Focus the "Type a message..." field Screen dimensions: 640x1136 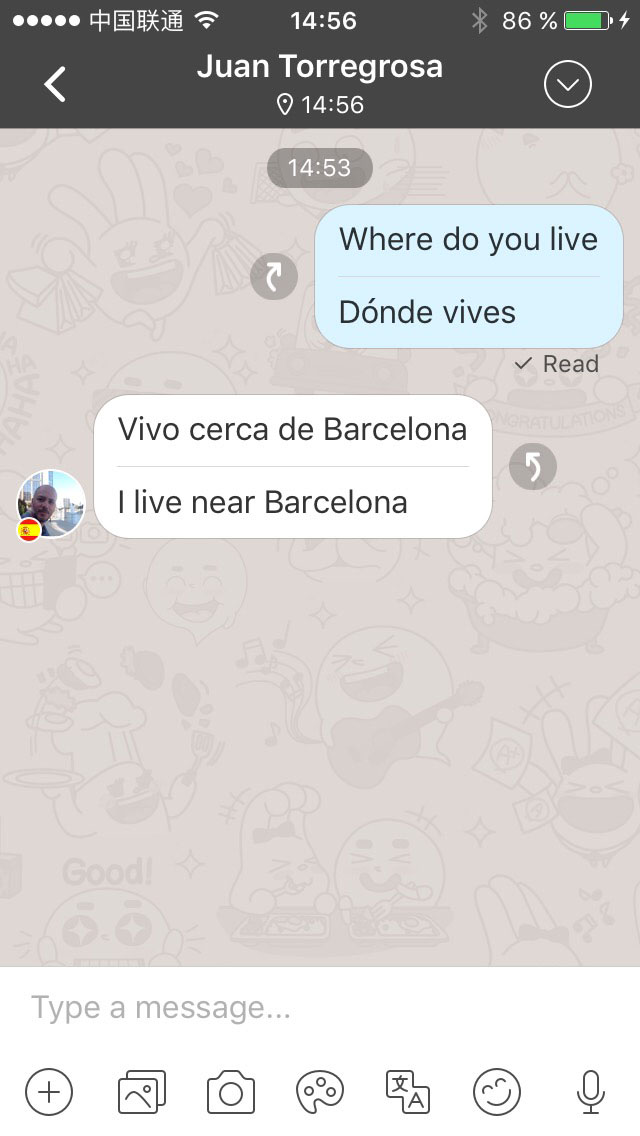320,1007
